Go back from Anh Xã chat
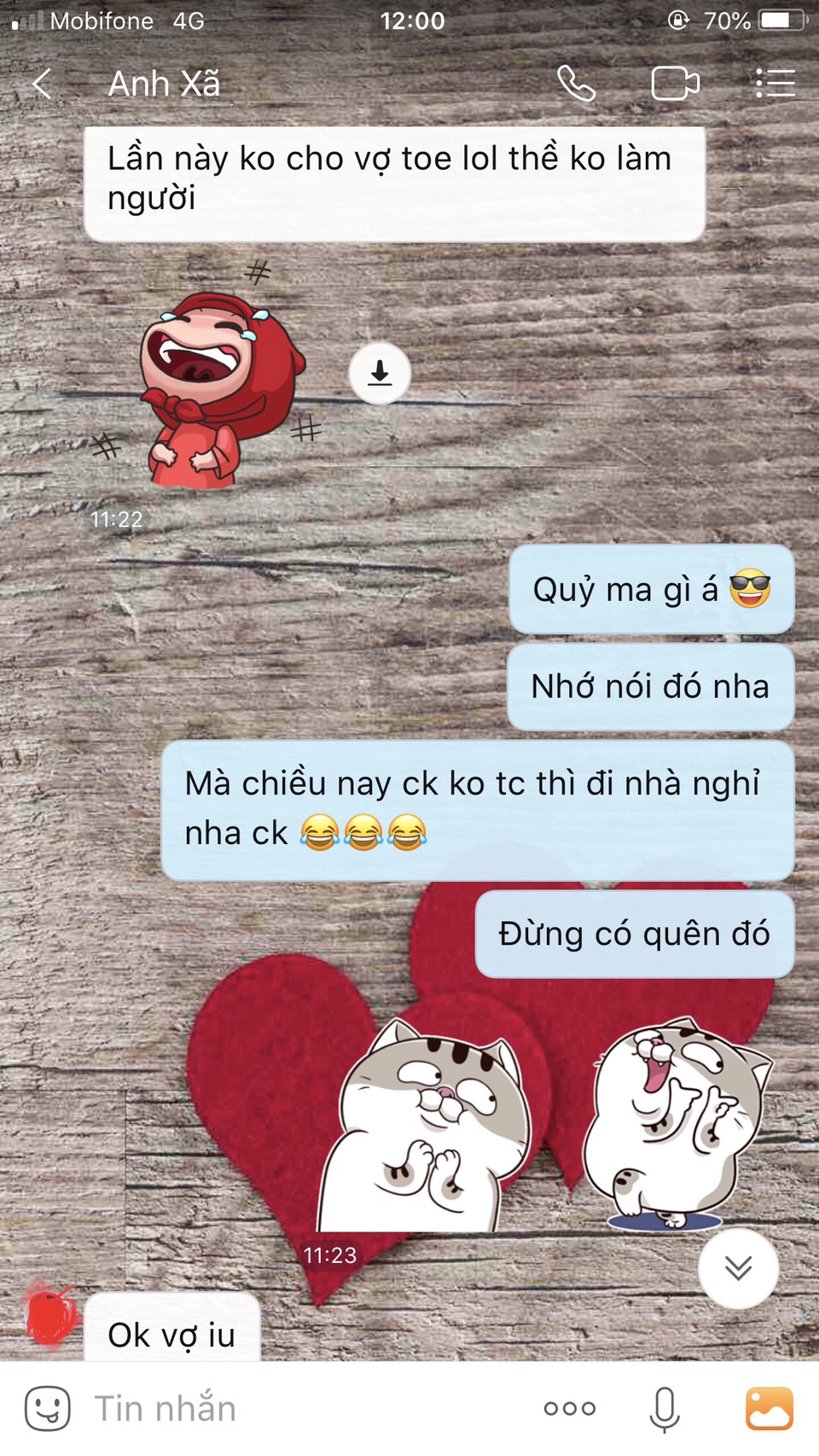Viewport: 819px width, 1456px height. tap(42, 84)
